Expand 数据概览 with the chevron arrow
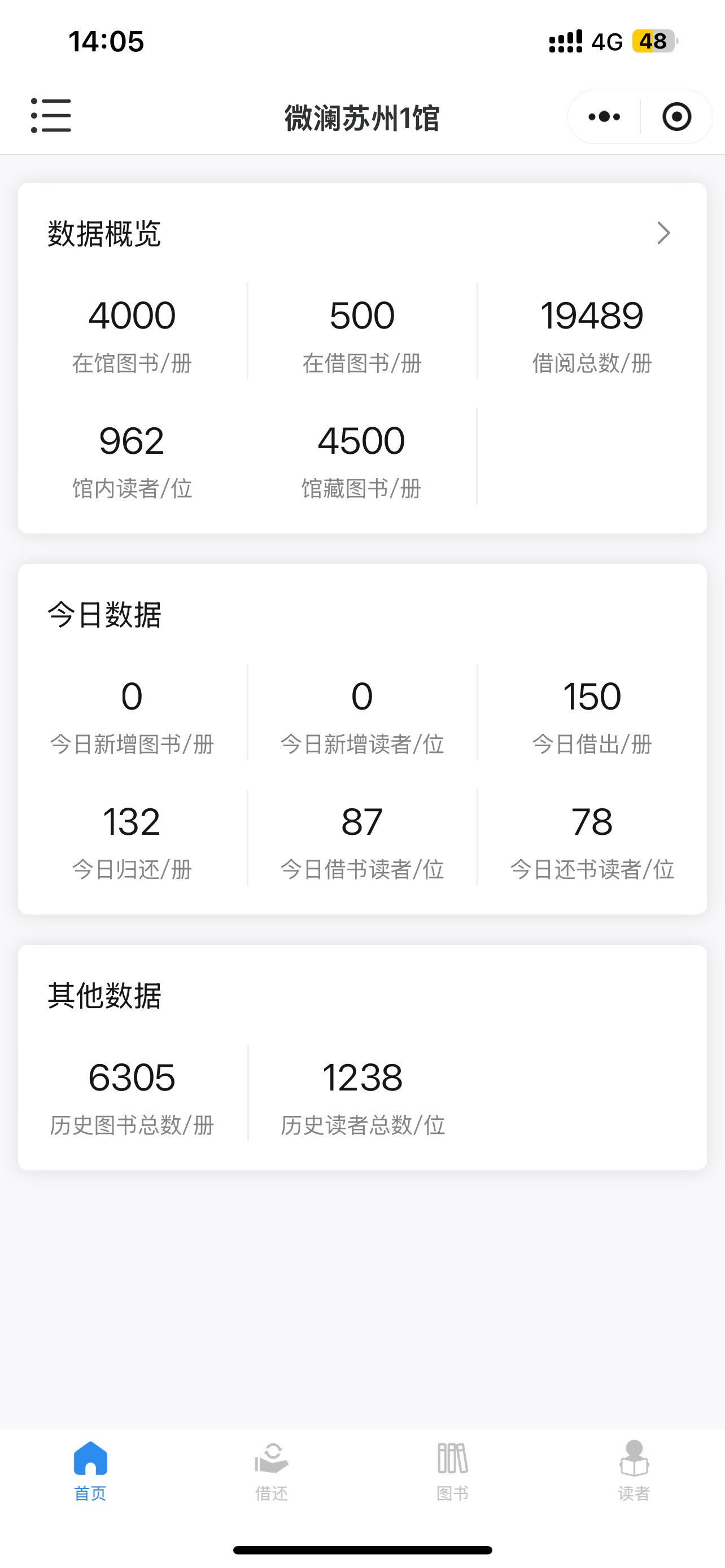 click(x=663, y=233)
